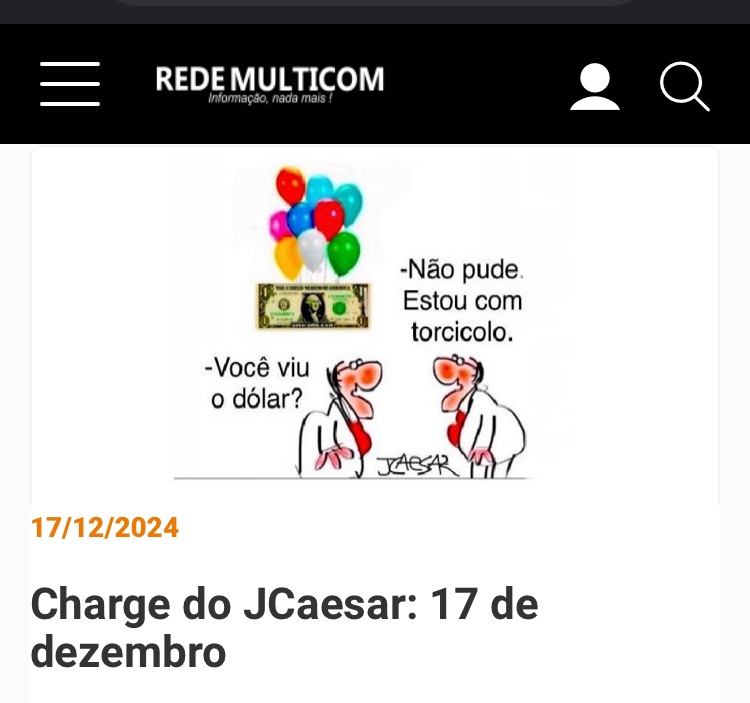
Task: Tap the search magnifier icon
Action: coord(685,86)
